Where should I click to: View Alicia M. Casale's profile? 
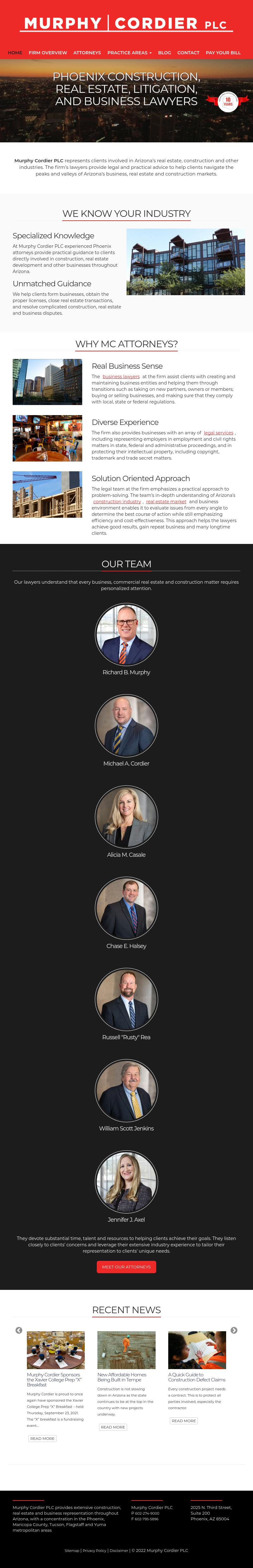126,817
